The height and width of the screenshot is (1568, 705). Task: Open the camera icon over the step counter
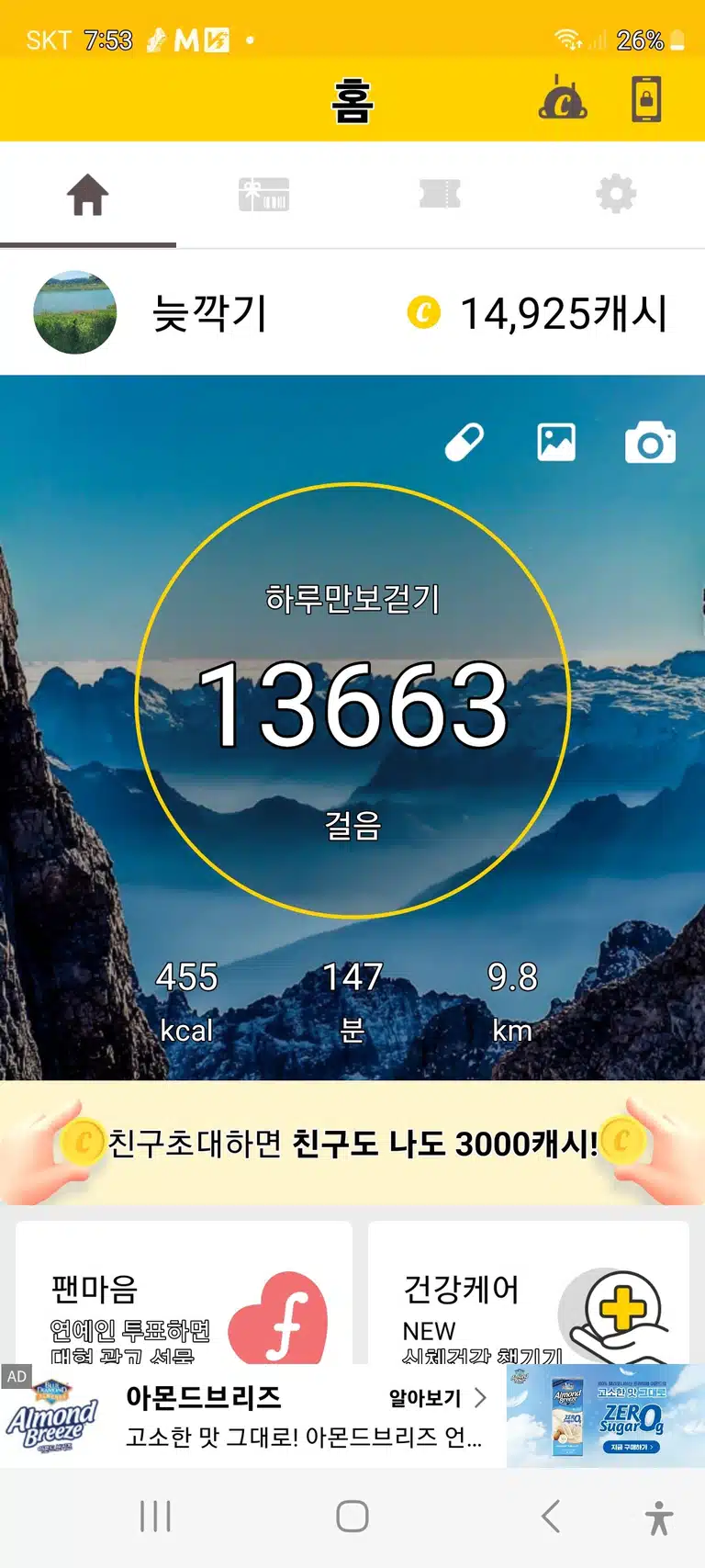pos(650,443)
